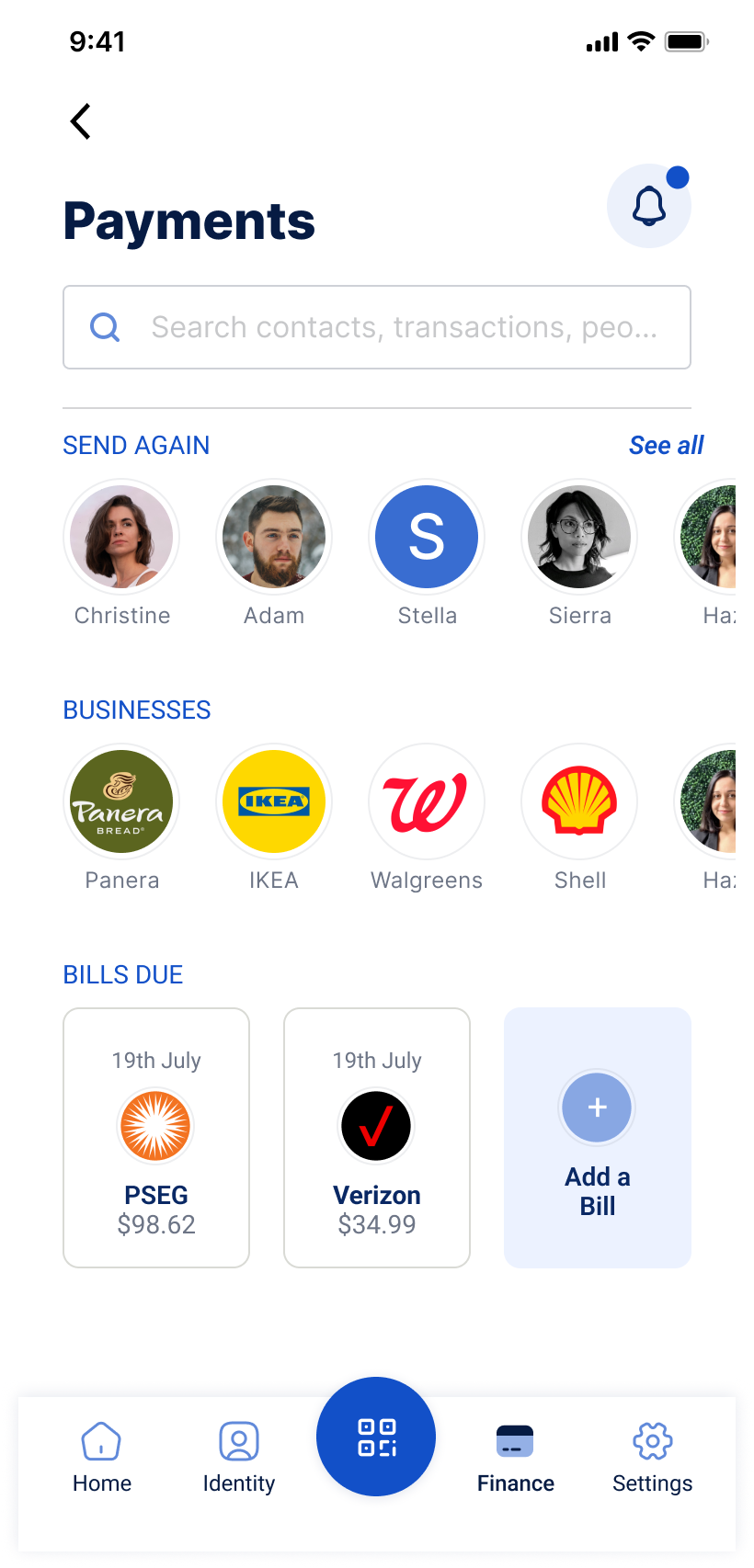Open Walgreens business
The image size is (754, 1568).
(x=427, y=801)
